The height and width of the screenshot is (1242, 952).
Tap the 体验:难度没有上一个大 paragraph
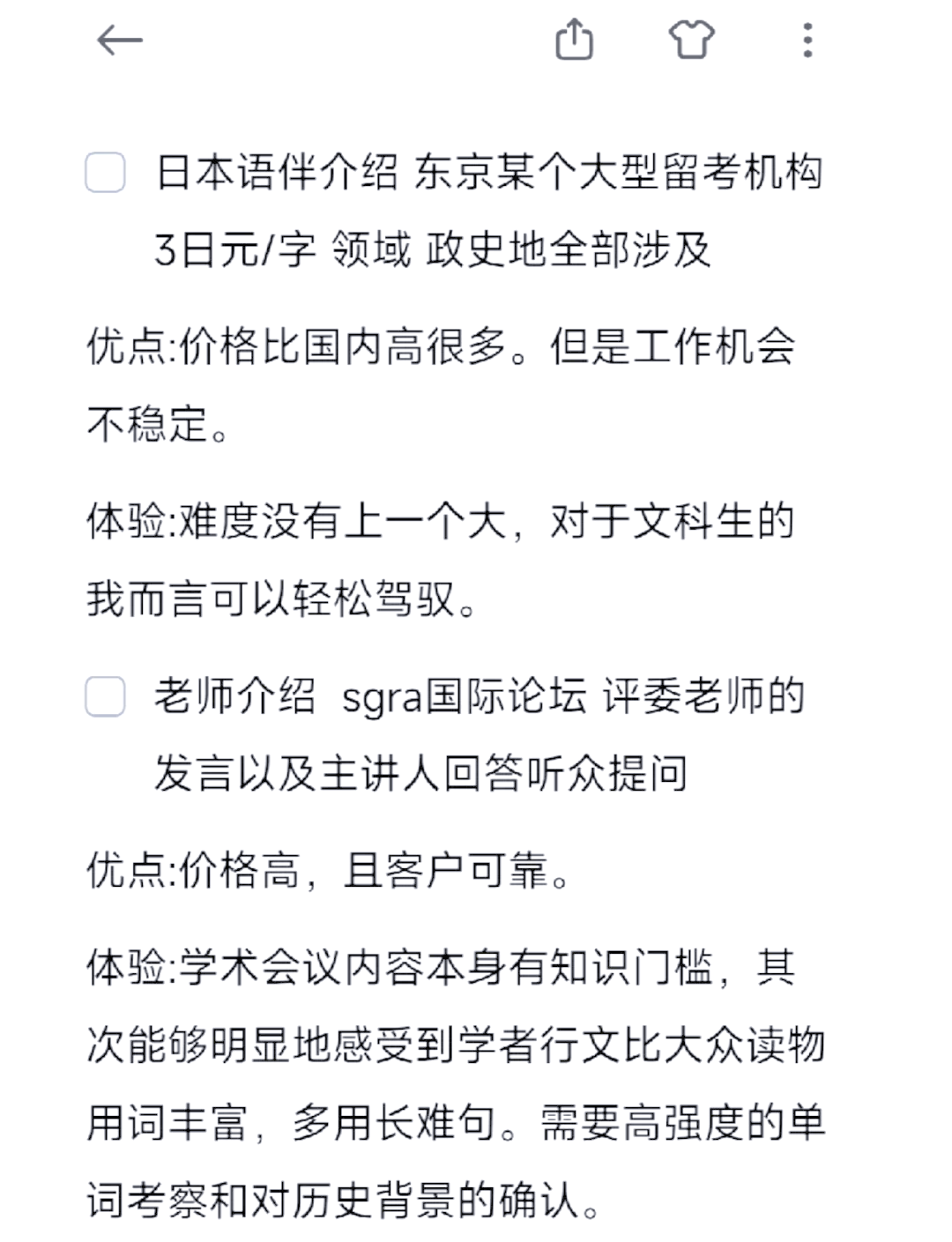tap(441, 522)
